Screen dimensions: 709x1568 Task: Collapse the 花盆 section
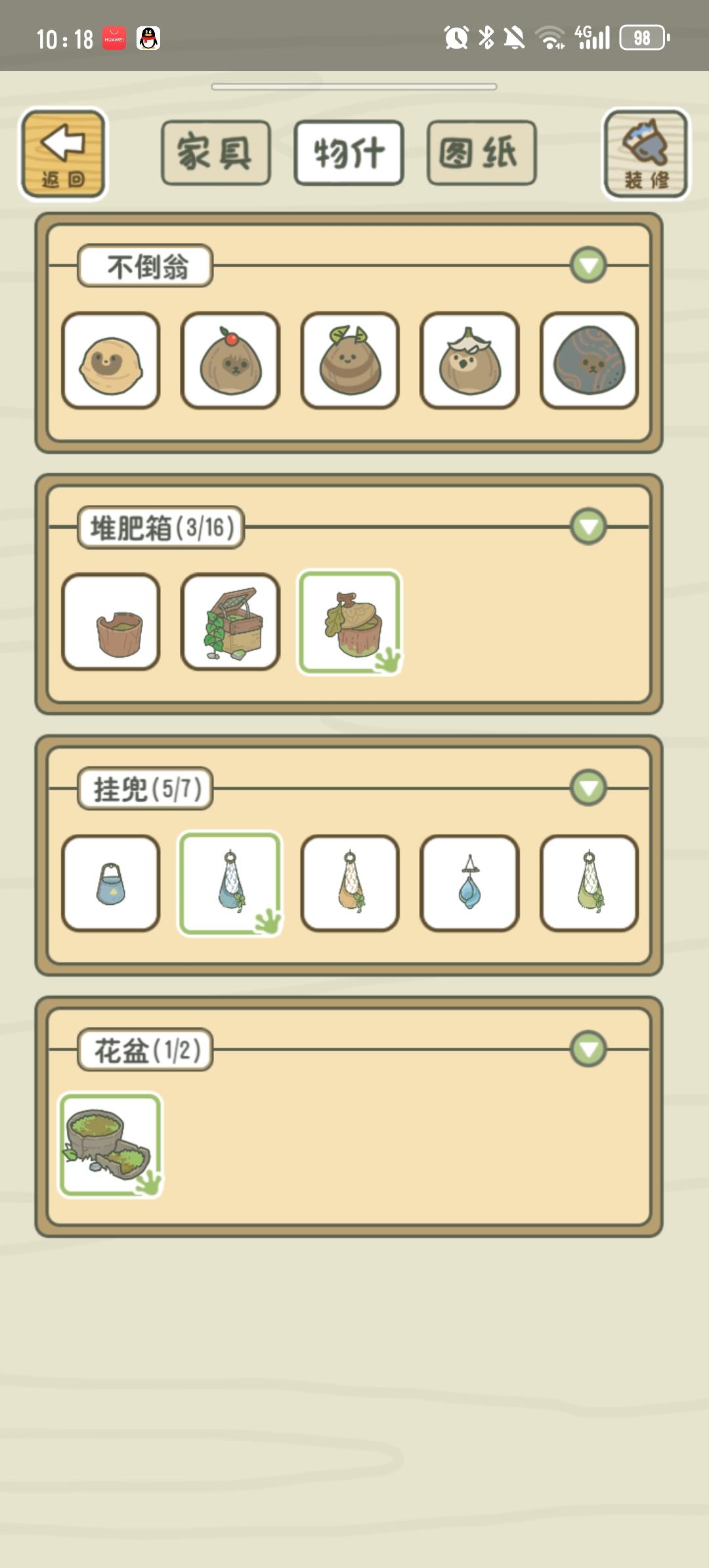coord(588,1049)
